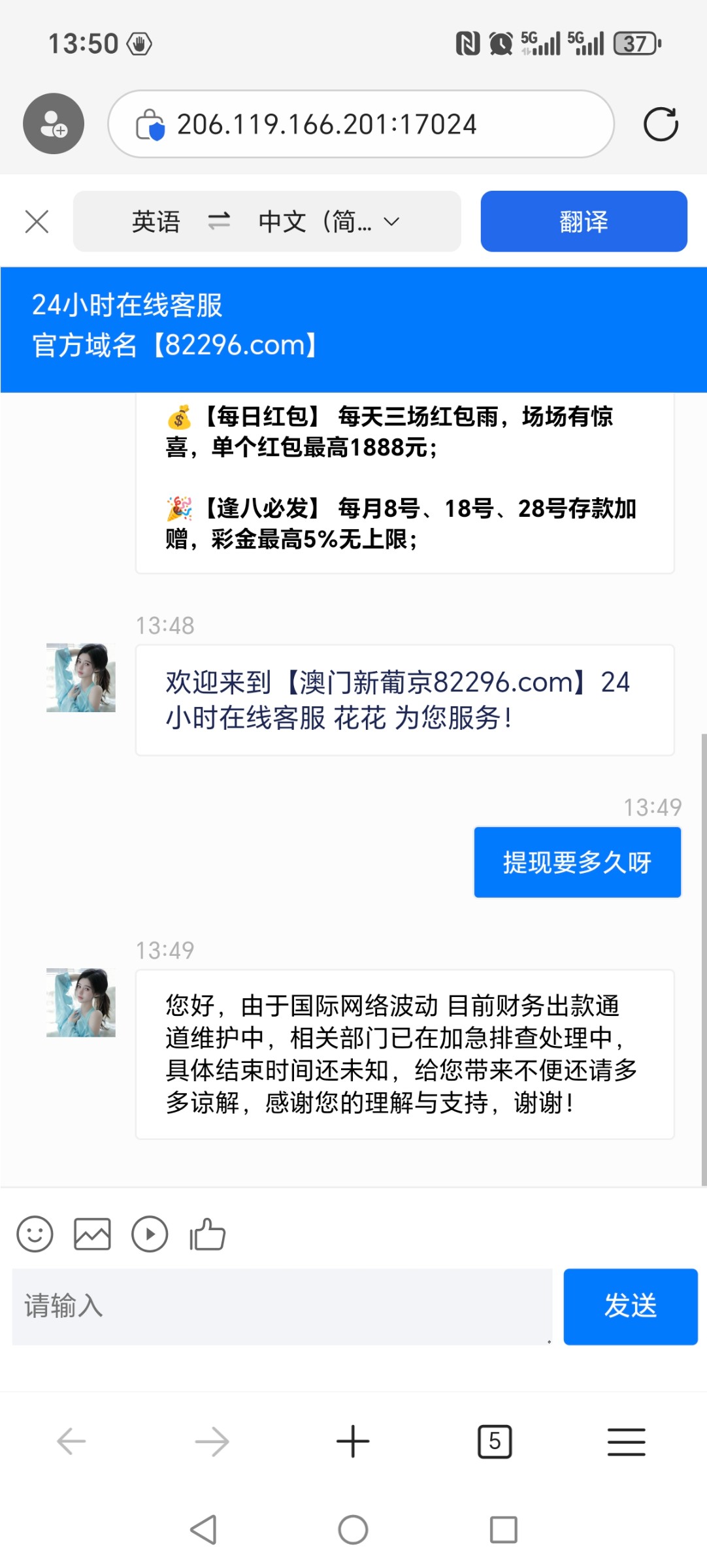Open a new browser tab
707x1568 pixels.
(x=353, y=1441)
